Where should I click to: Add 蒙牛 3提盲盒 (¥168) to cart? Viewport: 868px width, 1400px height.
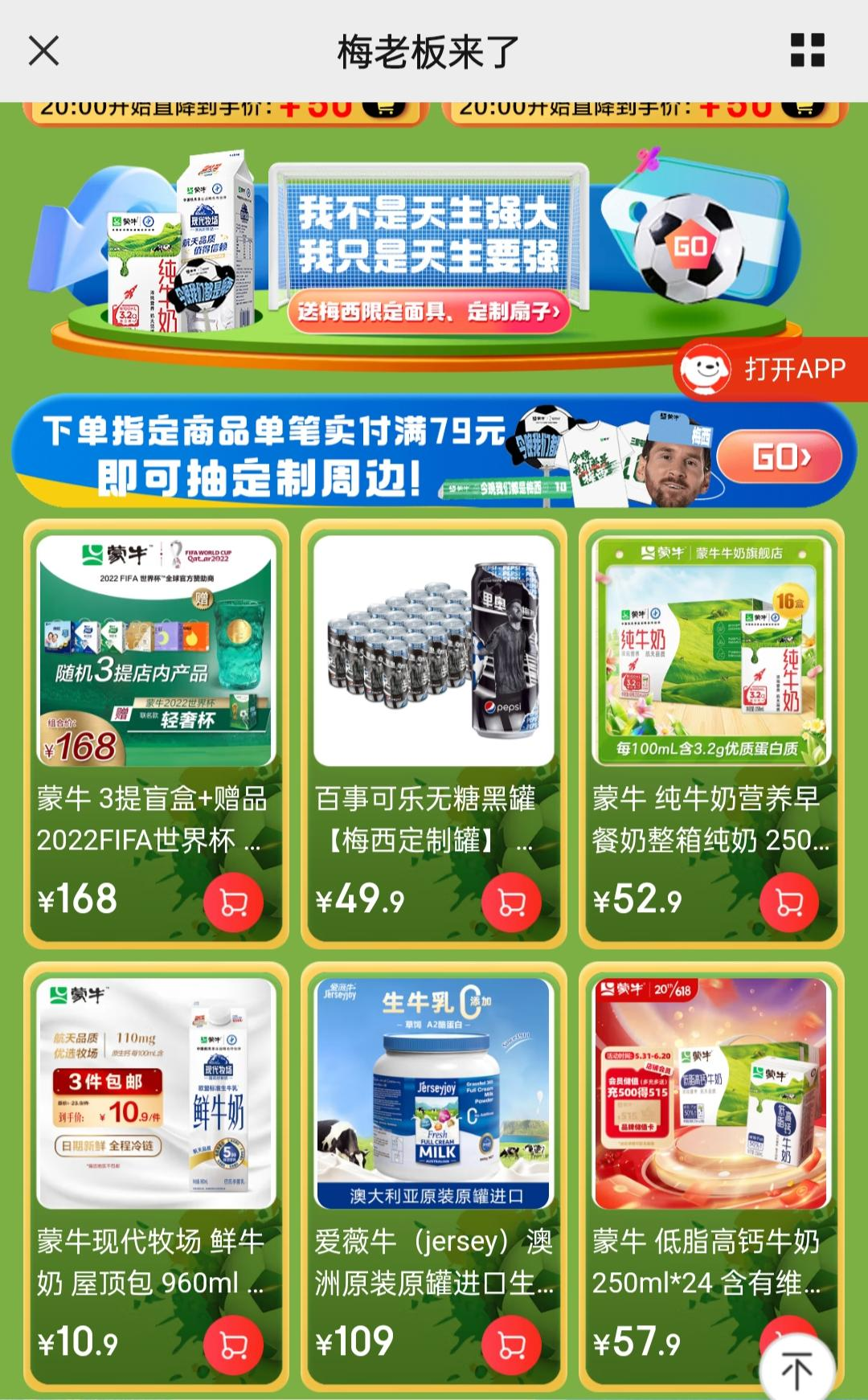click(233, 903)
